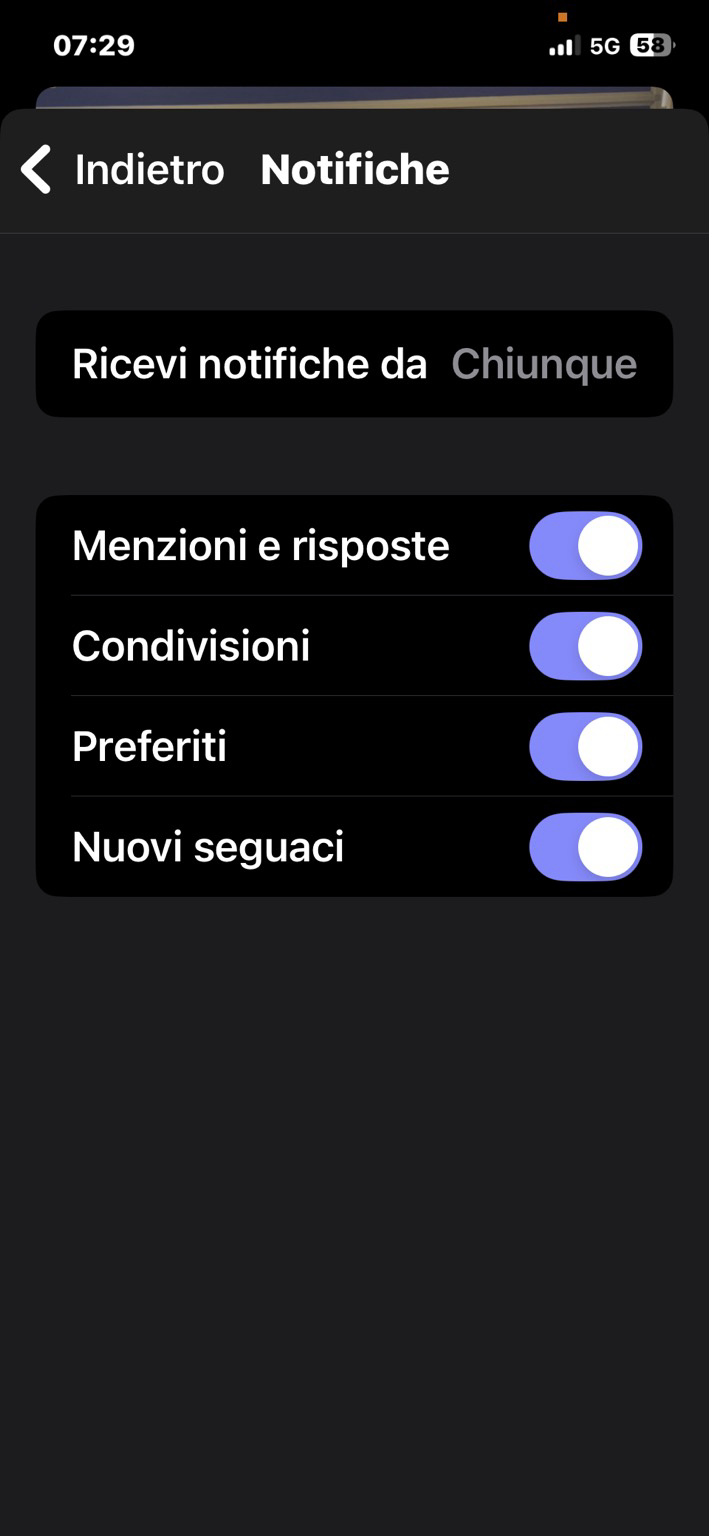The width and height of the screenshot is (709, 1536).
Task: Disable Menzioni e risposte notifications
Action: coord(585,546)
